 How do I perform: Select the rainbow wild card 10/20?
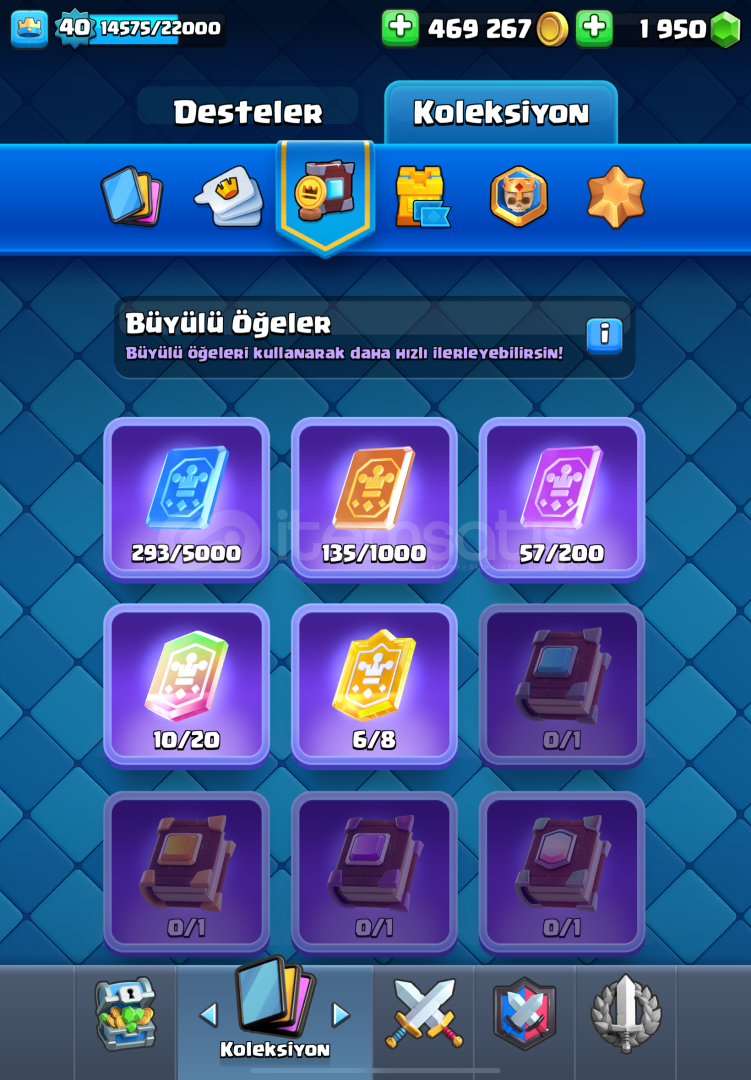[x=186, y=684]
